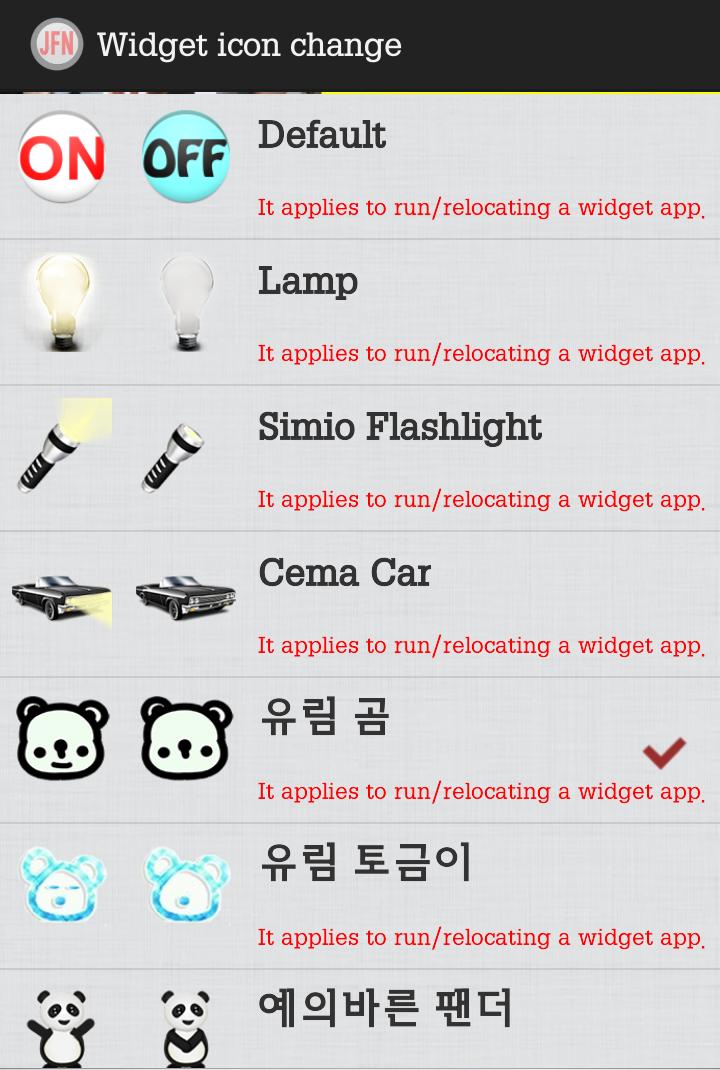The height and width of the screenshot is (1070, 720).
Task: Tap the 유림 곰 bear icon row
Action: coord(360,750)
